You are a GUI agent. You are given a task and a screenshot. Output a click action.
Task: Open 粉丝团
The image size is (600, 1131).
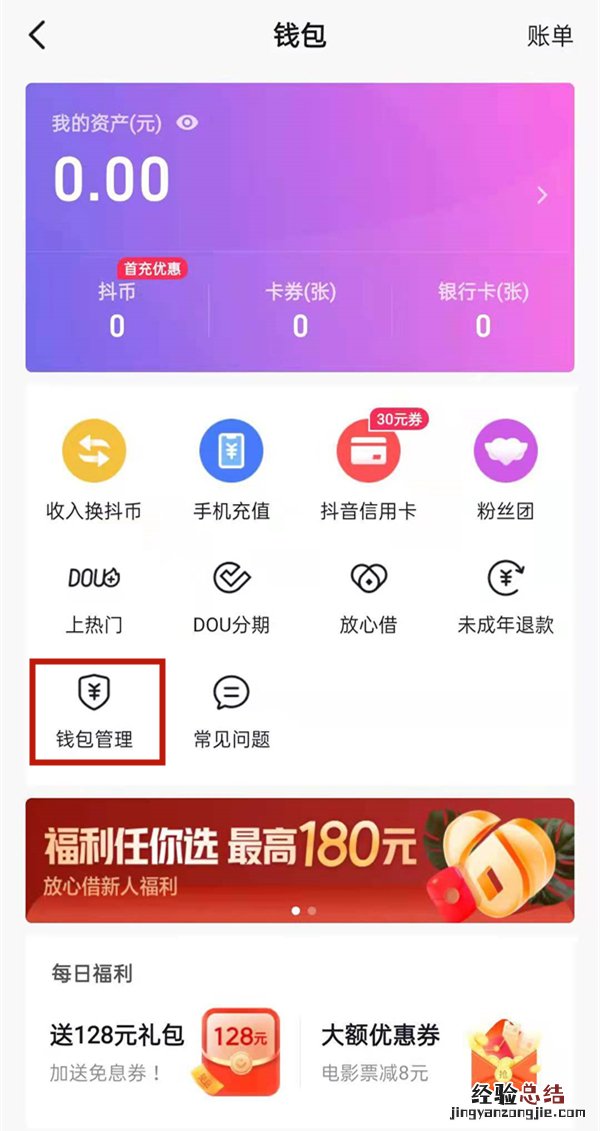pos(505,468)
